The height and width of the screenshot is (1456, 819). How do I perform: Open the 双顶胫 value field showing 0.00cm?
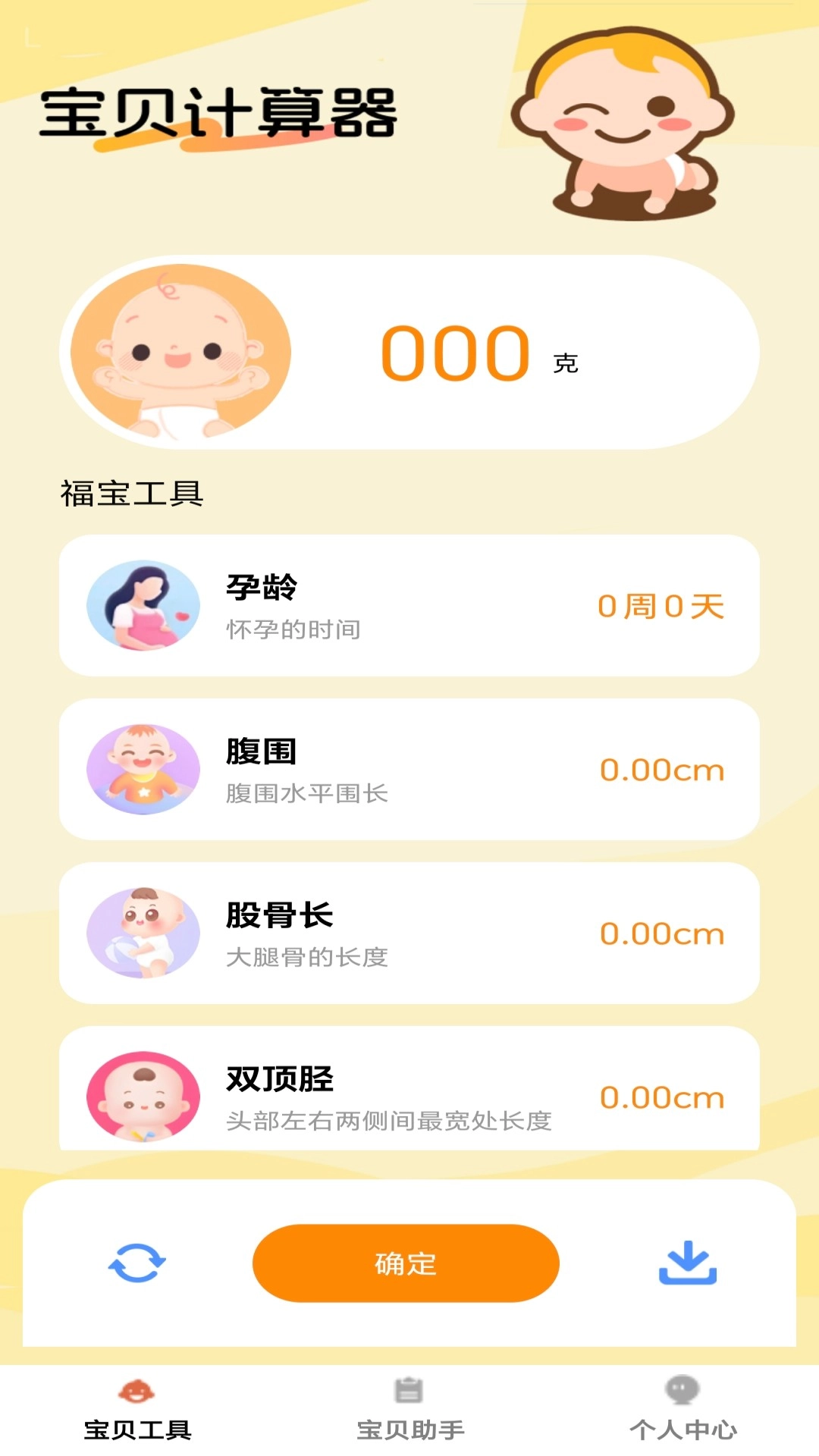pos(664,1096)
